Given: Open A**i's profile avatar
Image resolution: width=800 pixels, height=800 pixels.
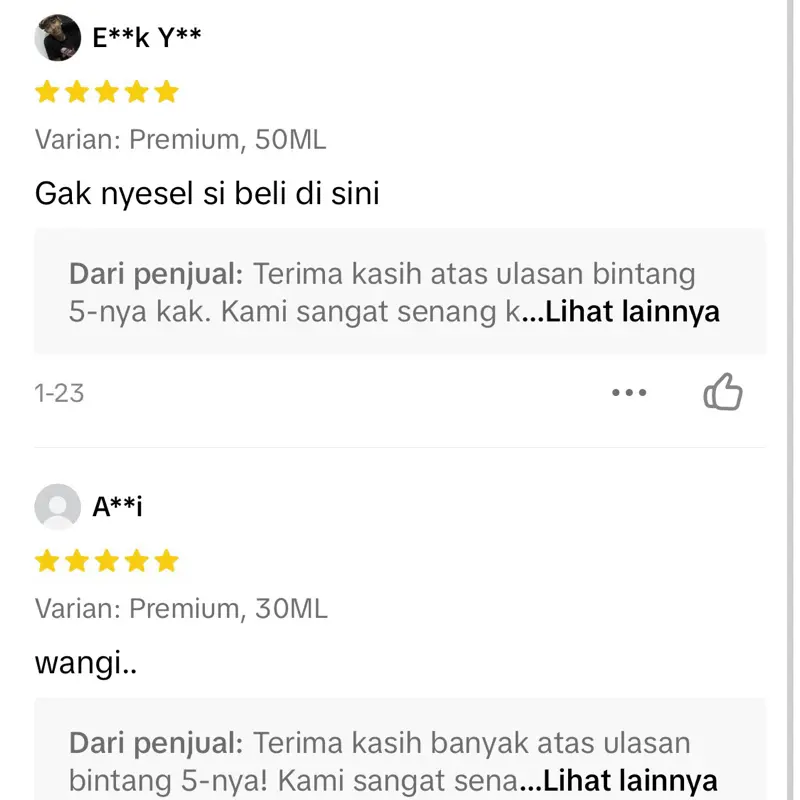Looking at the screenshot, I should click(x=58, y=507).
